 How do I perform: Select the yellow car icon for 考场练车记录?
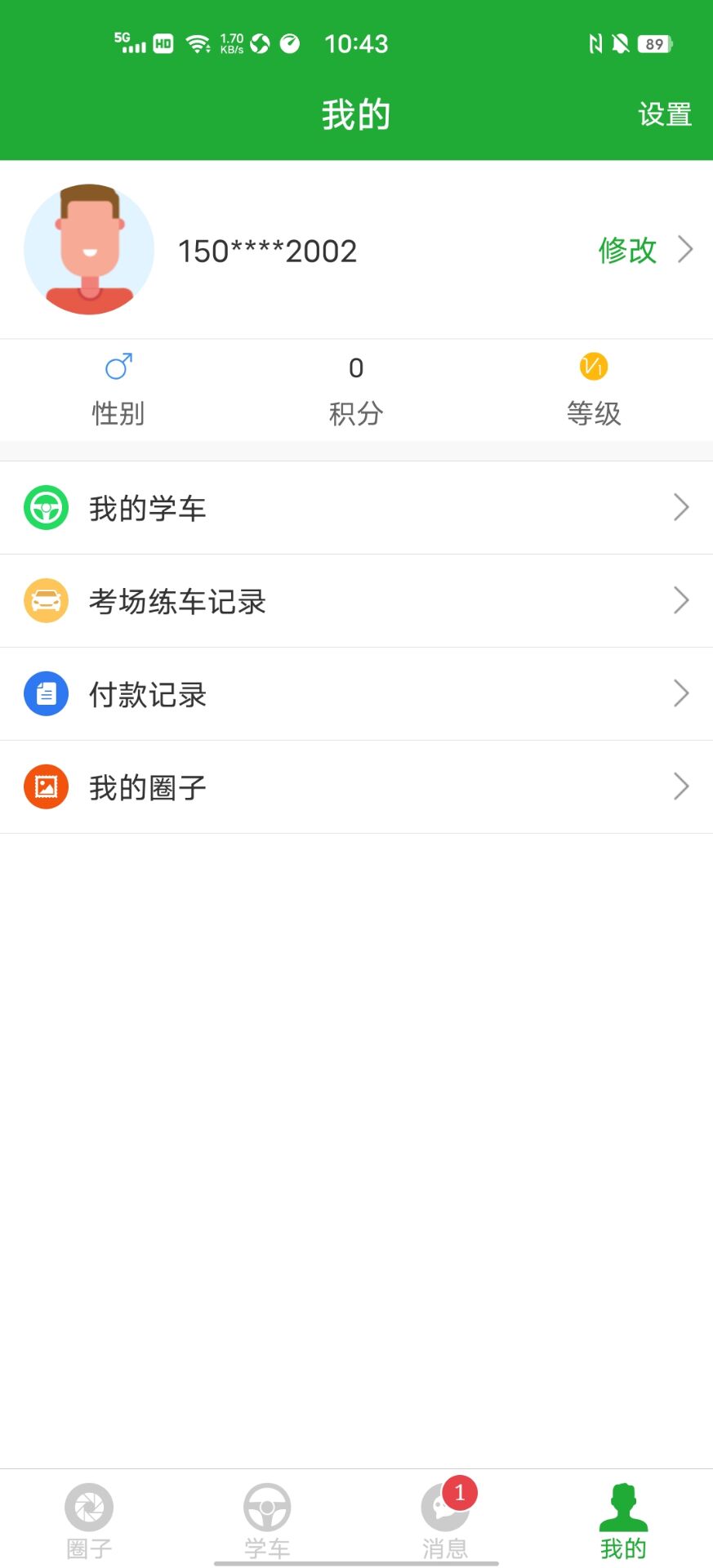(47, 600)
